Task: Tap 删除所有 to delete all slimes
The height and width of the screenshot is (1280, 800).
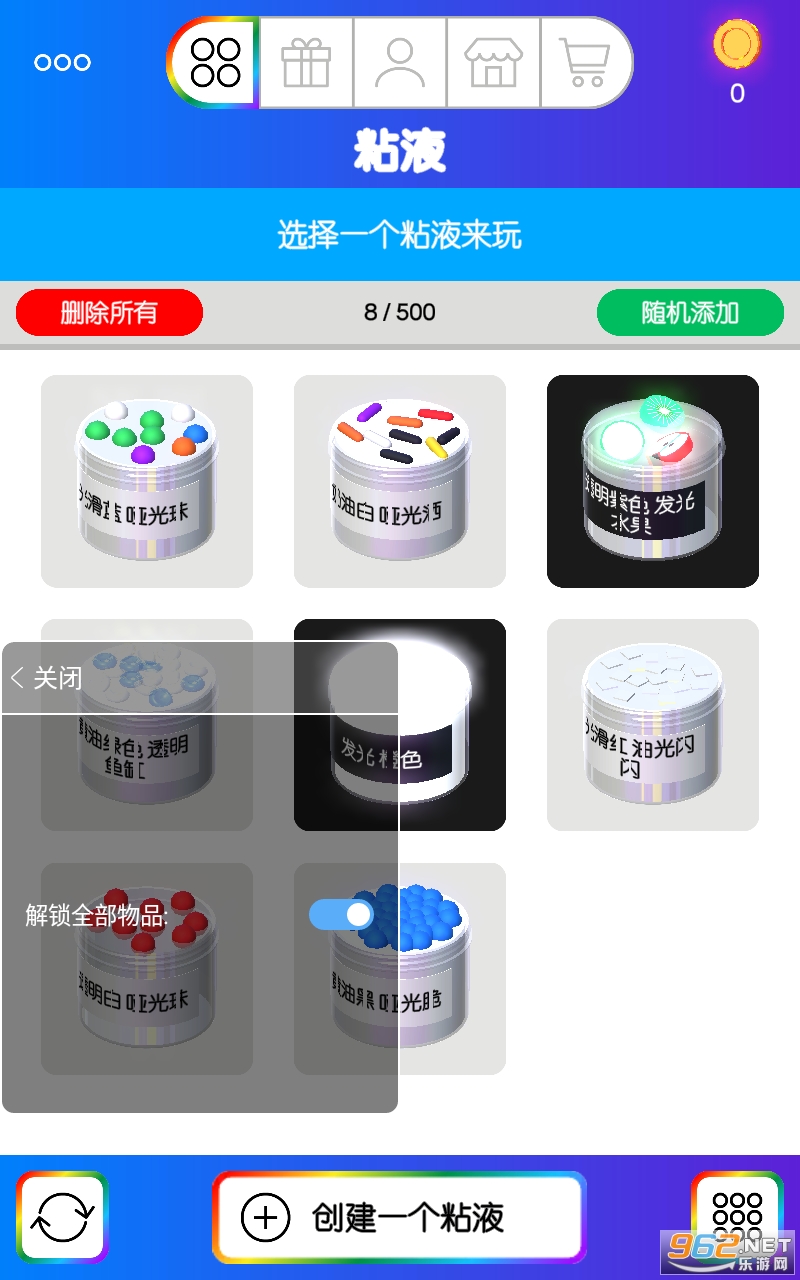Action: click(109, 313)
